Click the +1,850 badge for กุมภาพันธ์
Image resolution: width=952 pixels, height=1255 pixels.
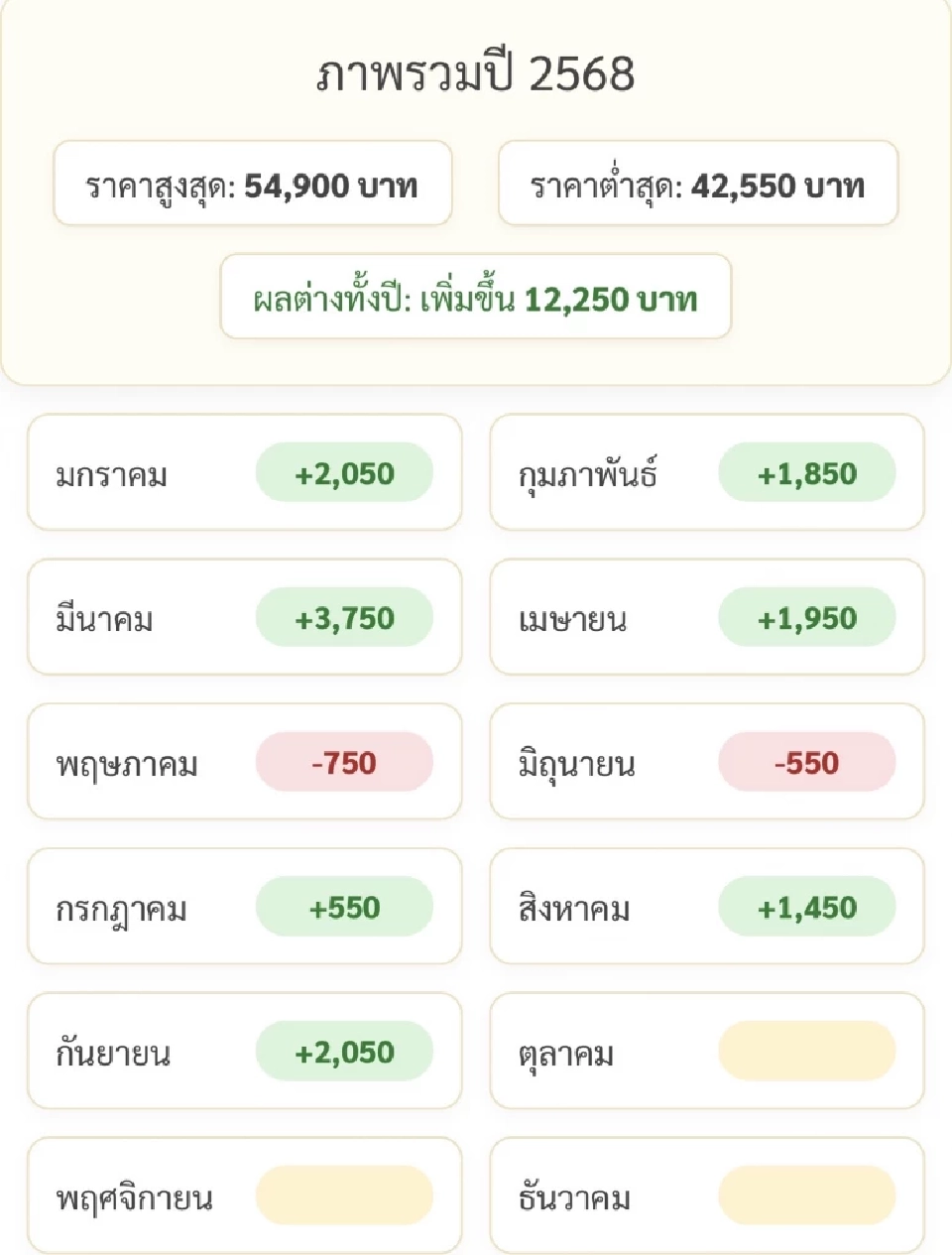[x=806, y=473]
